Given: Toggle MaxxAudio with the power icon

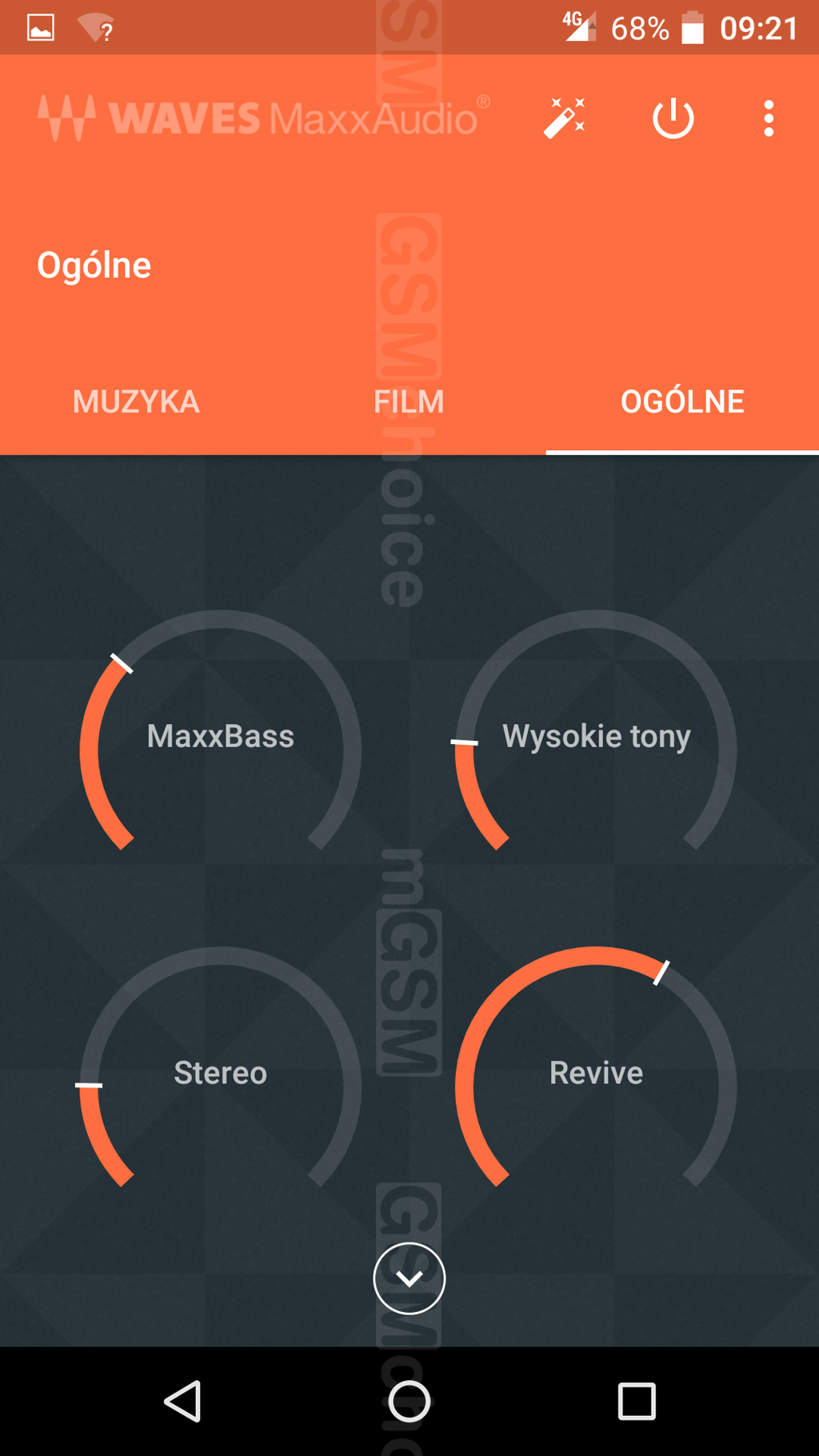Looking at the screenshot, I should 673,118.
